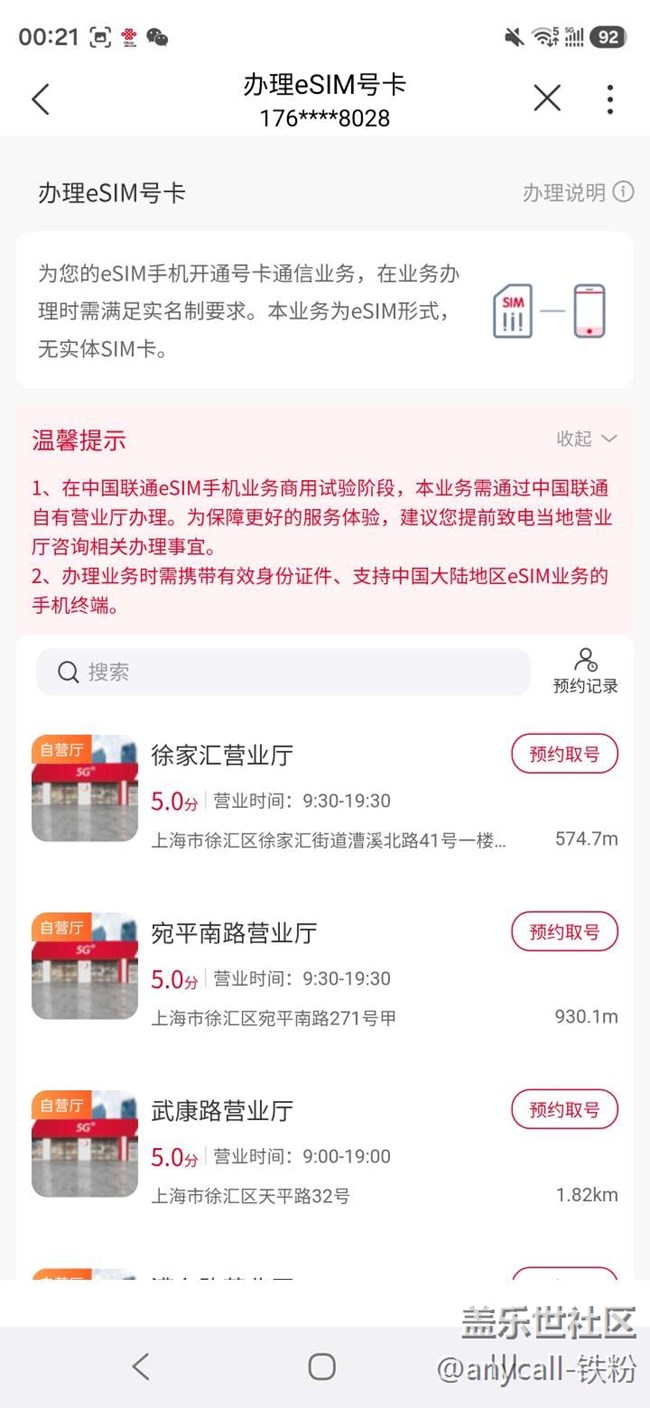Tap 预约取号 for 武康路营业厅
Image resolution: width=650 pixels, height=1408 pixels.
[564, 1109]
